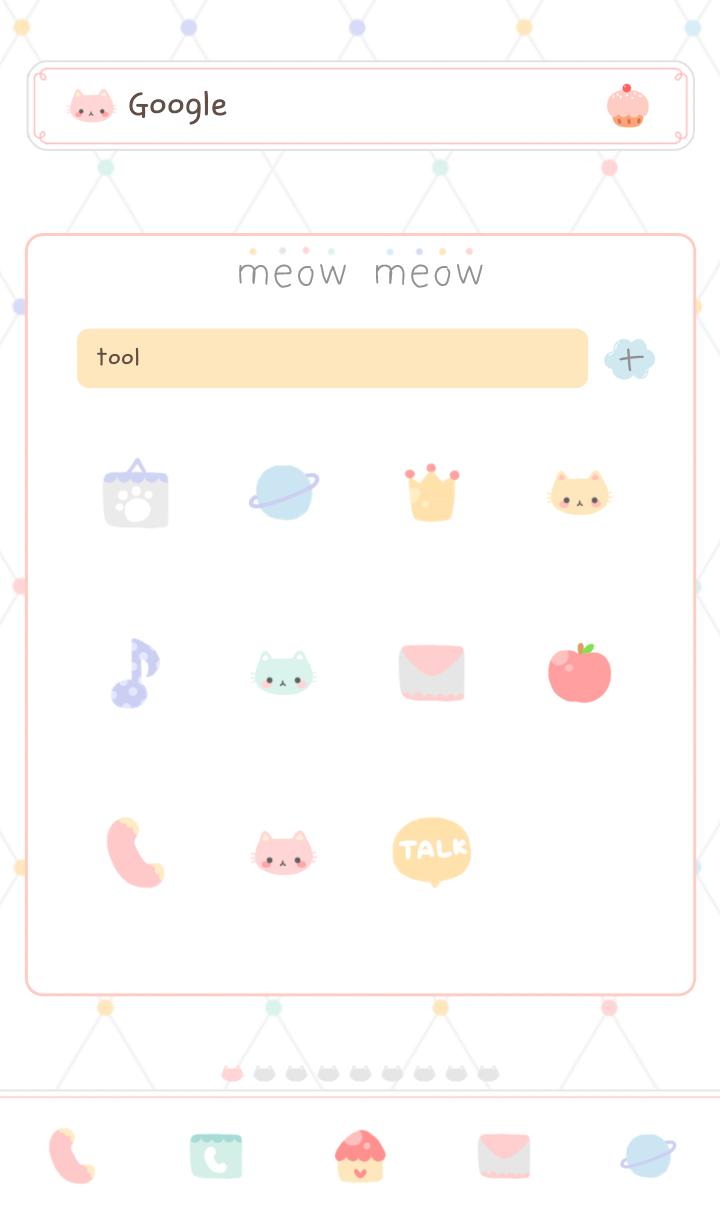This screenshot has height=1230, width=720.
Task: Launch the yellow TALK bubble app
Action: click(432, 852)
